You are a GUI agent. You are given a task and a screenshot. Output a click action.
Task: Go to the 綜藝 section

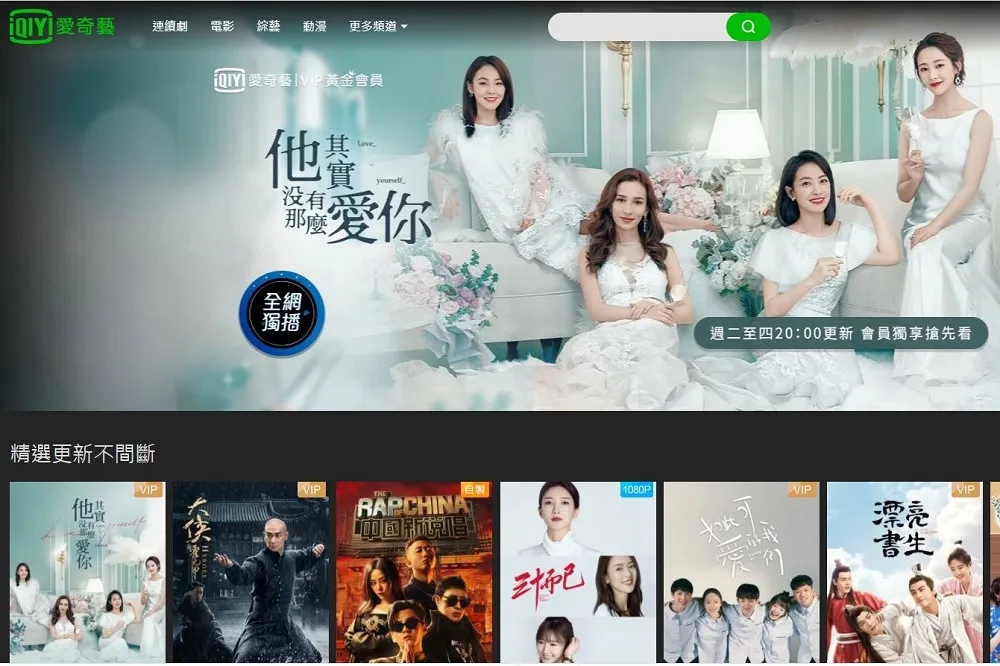269,27
